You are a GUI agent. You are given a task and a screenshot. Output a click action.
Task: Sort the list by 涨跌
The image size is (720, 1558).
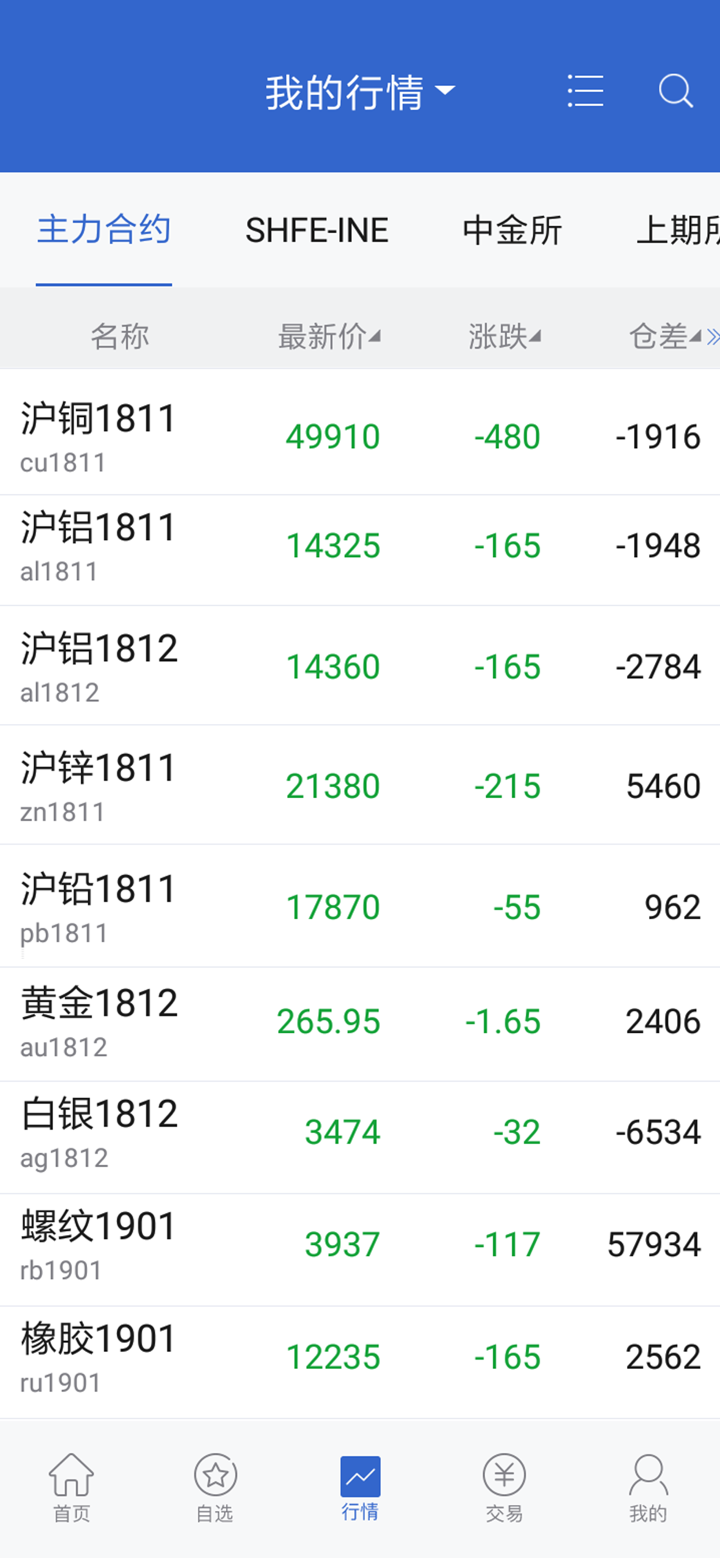(504, 337)
